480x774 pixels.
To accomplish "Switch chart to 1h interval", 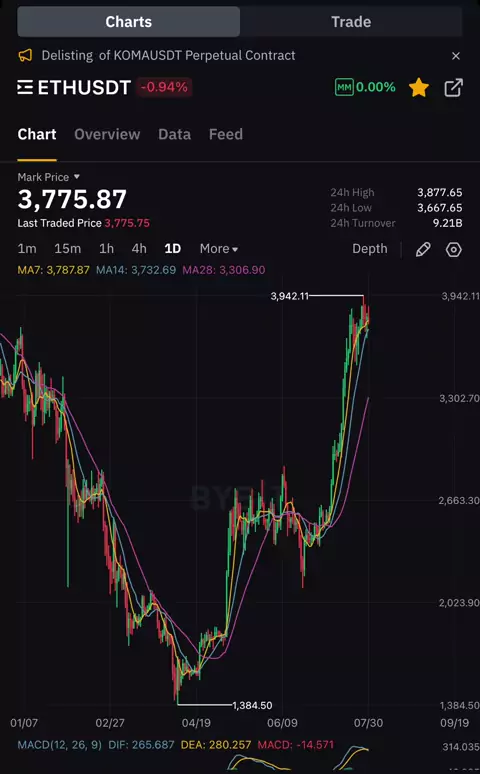I will coord(106,249).
